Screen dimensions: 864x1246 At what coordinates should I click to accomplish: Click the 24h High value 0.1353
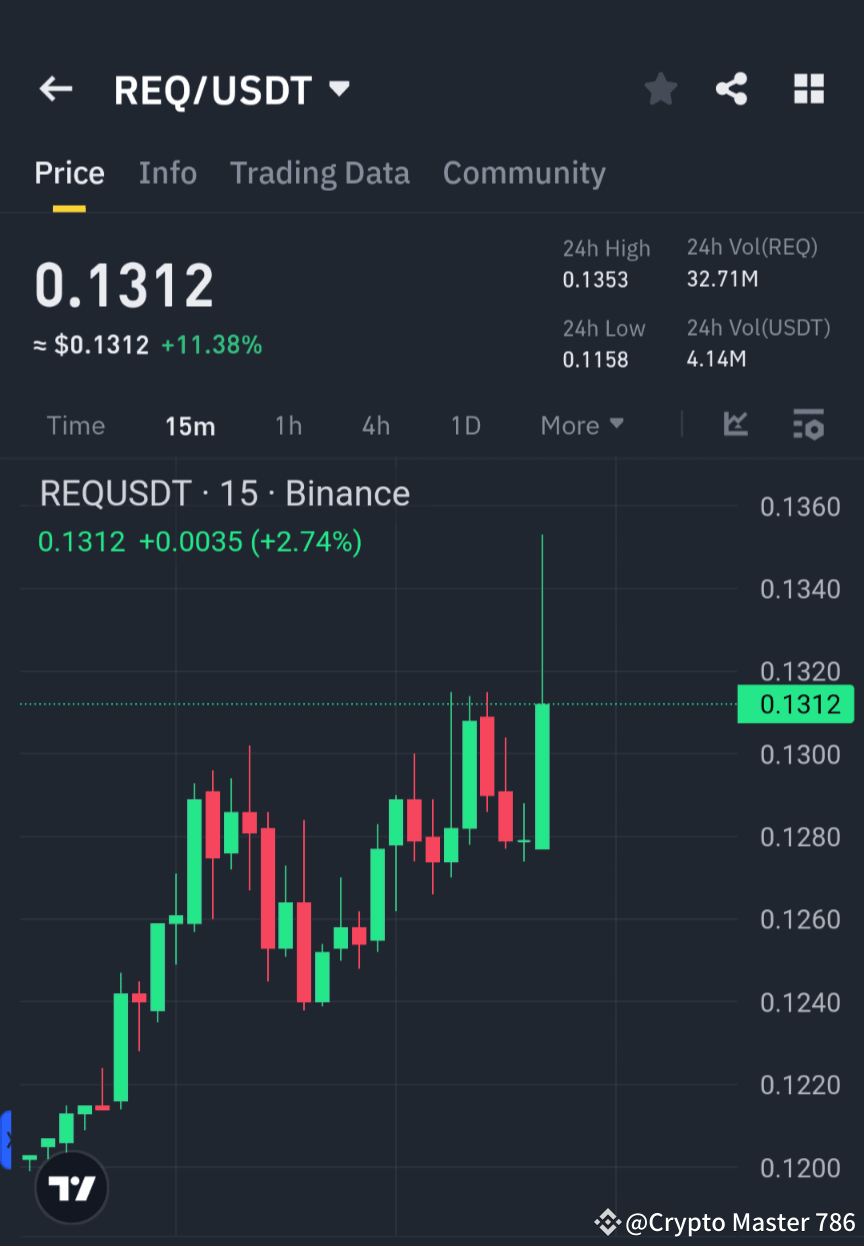(x=596, y=281)
